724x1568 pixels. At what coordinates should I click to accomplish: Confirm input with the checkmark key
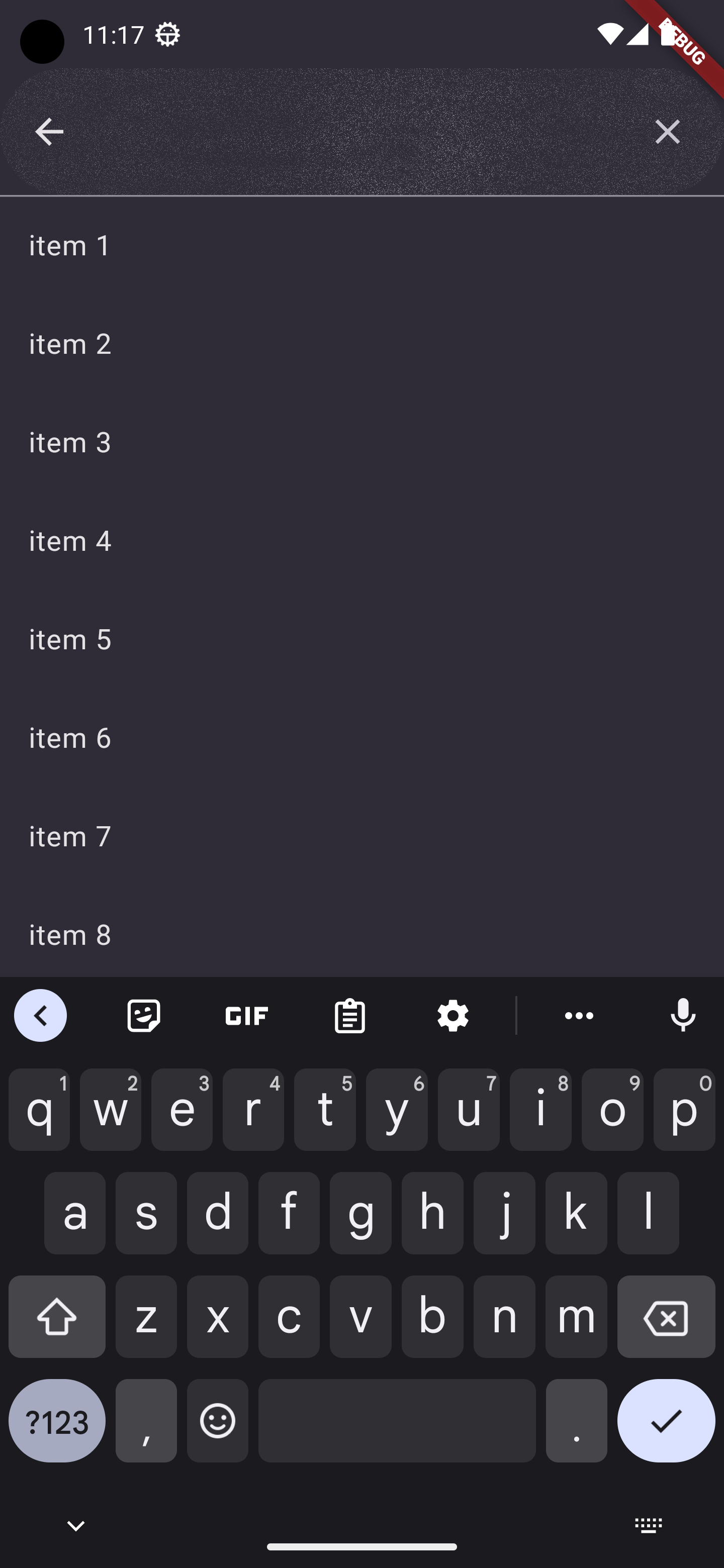(x=666, y=1421)
